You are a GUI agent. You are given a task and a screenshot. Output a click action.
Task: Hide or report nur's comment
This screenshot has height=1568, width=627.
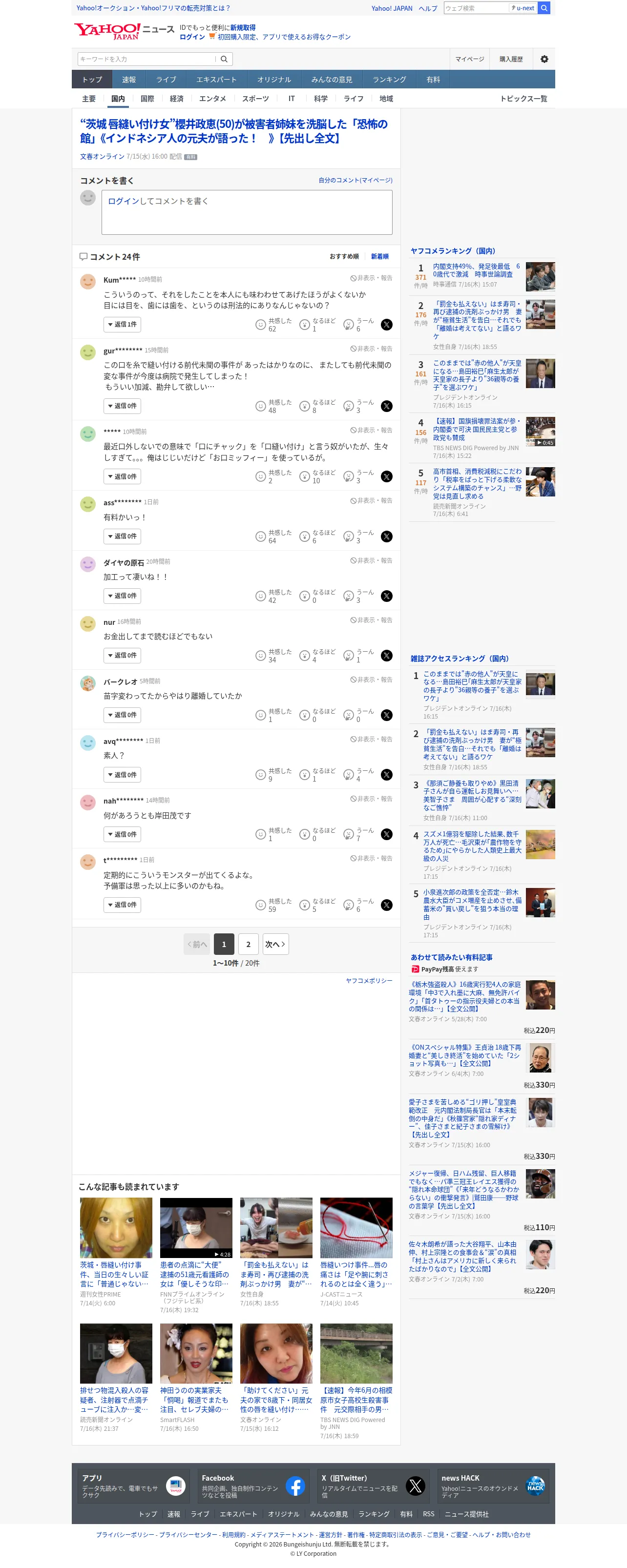[x=371, y=619]
